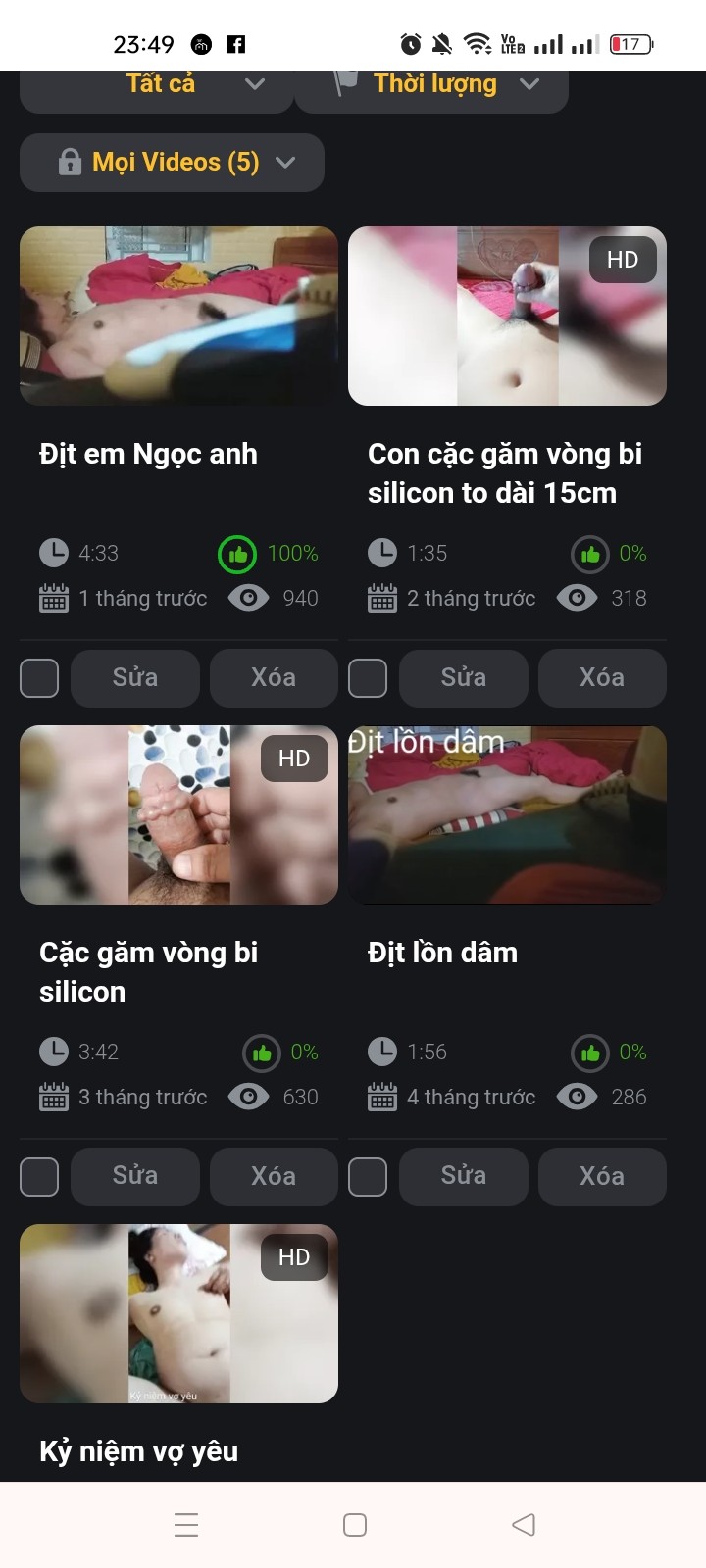Tap Sửa for the 4:33 video
Image resolution: width=706 pixels, height=1568 pixels.
(135, 677)
